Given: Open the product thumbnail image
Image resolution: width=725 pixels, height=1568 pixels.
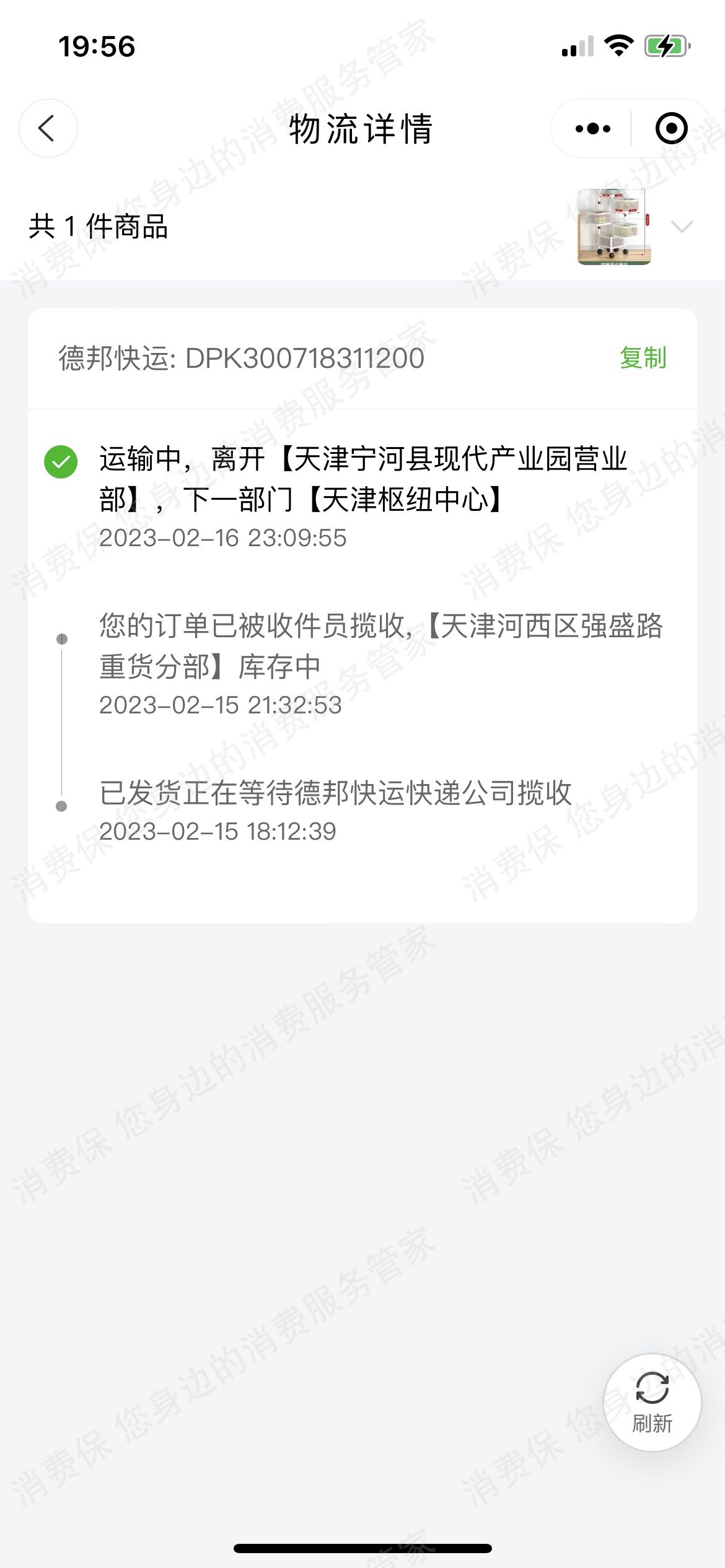Looking at the screenshot, I should coord(613,227).
